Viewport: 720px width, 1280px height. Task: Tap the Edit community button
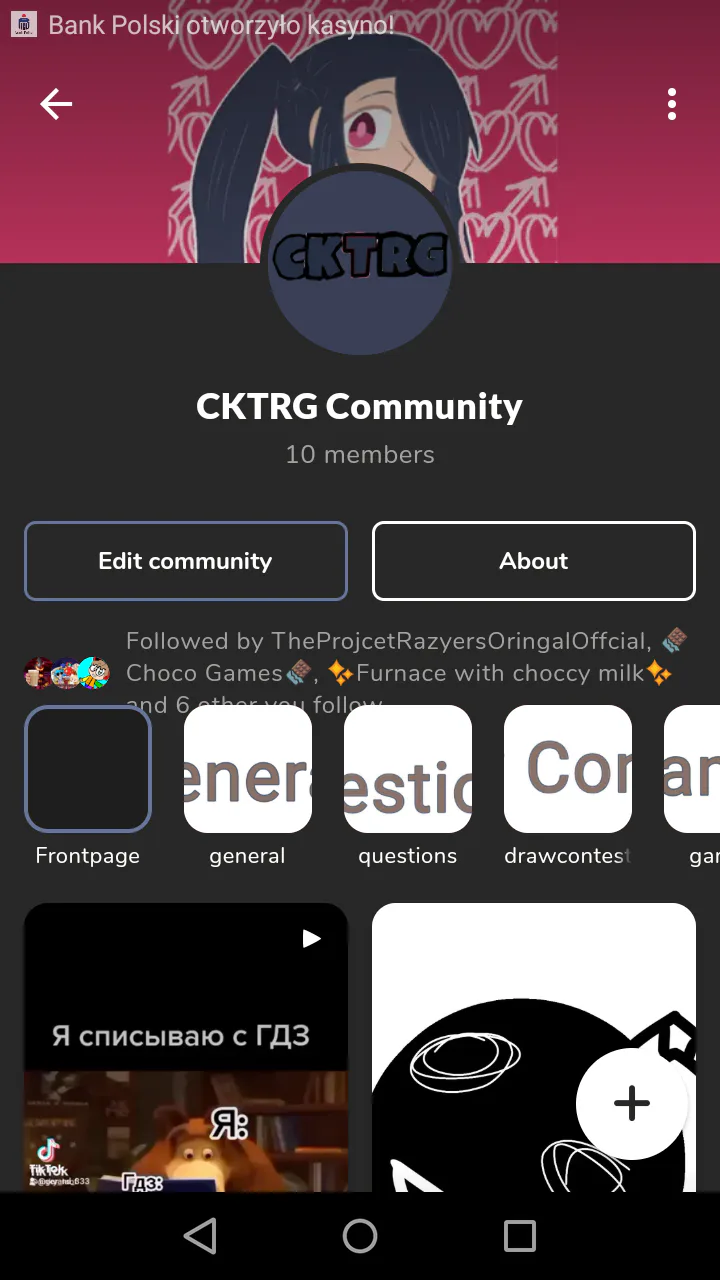click(186, 561)
